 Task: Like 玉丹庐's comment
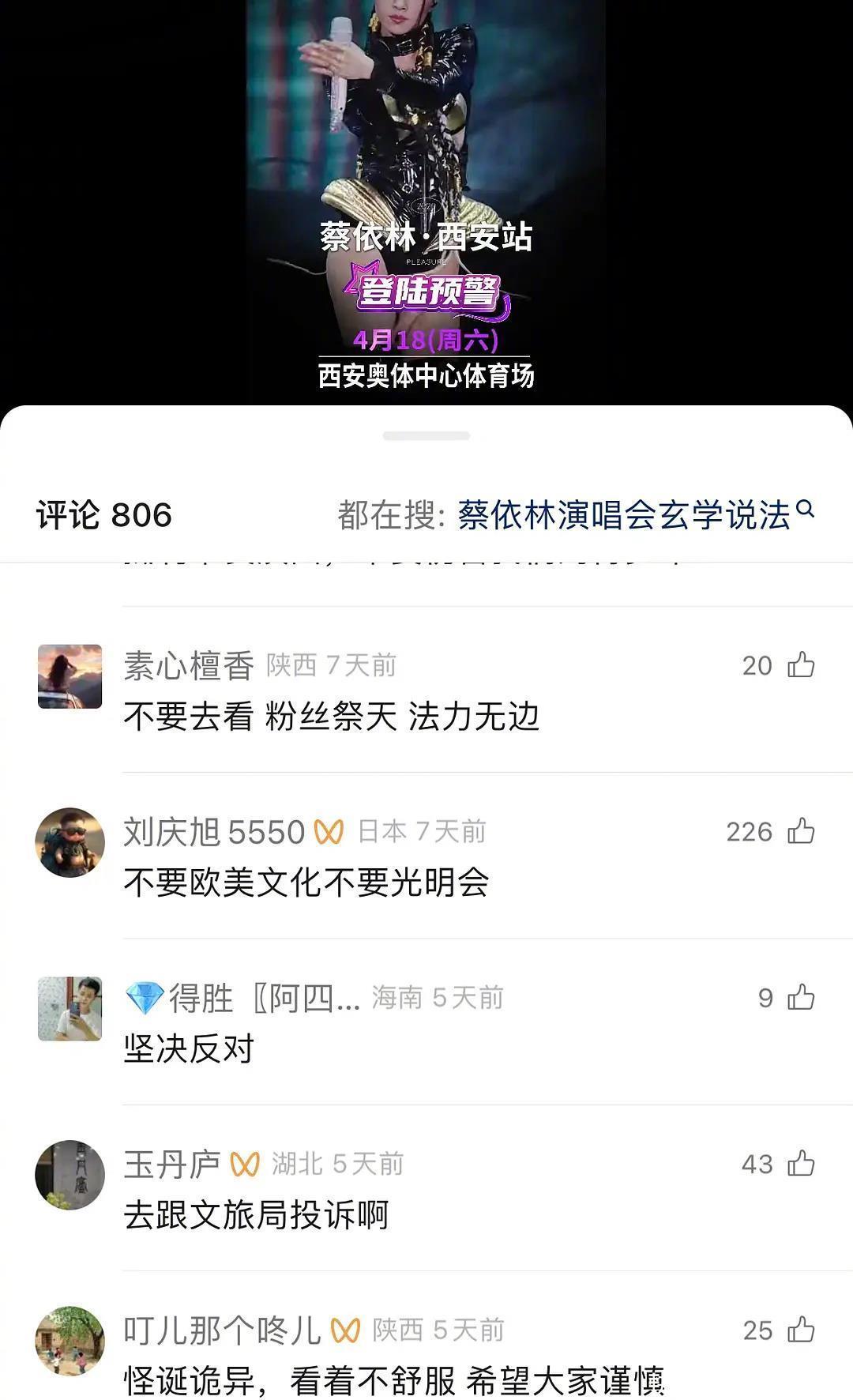801,1164
